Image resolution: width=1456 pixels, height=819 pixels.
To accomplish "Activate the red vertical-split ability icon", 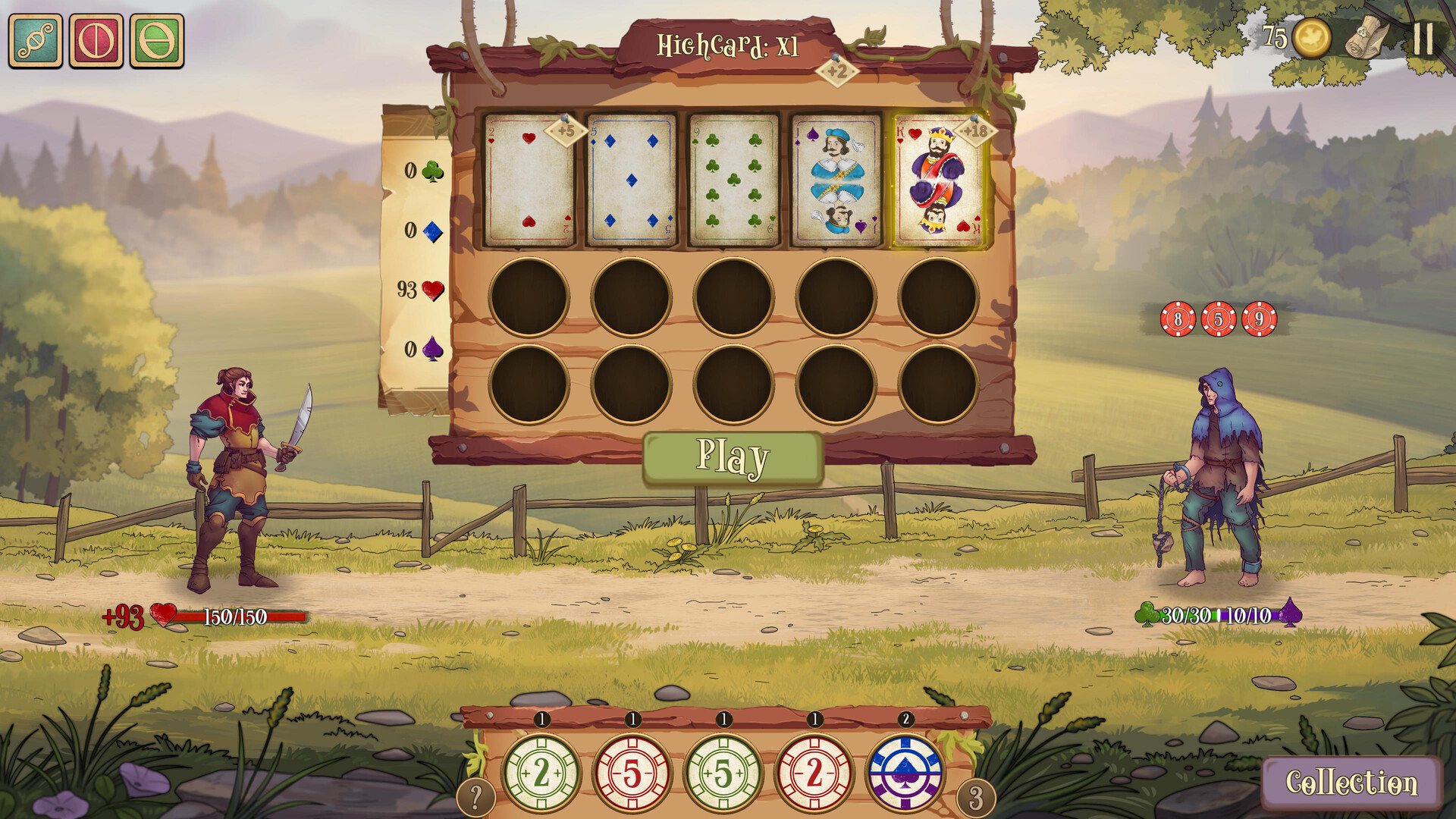I will click(x=96, y=40).
